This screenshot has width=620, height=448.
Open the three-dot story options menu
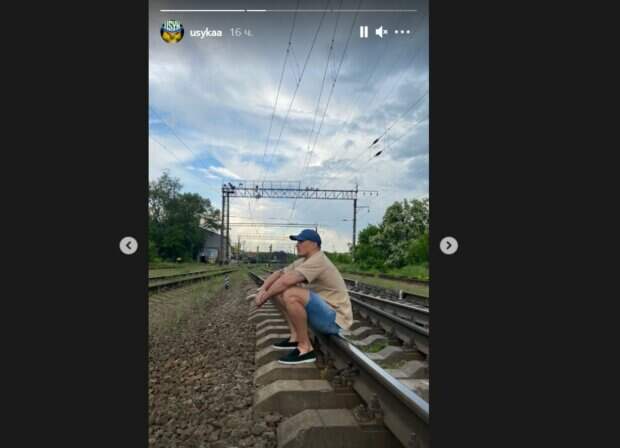402,32
